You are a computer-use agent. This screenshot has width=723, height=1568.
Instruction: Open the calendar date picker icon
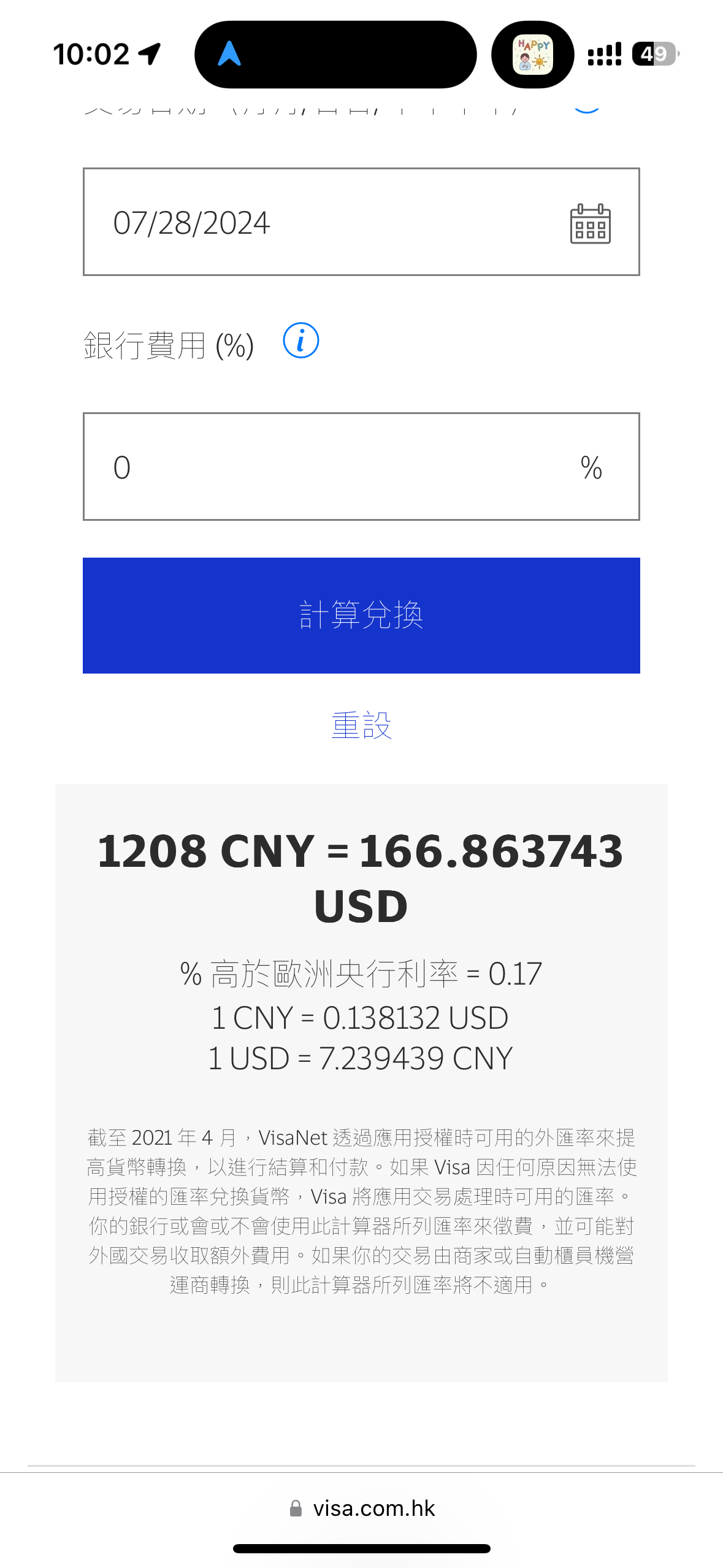pyautogui.click(x=591, y=225)
